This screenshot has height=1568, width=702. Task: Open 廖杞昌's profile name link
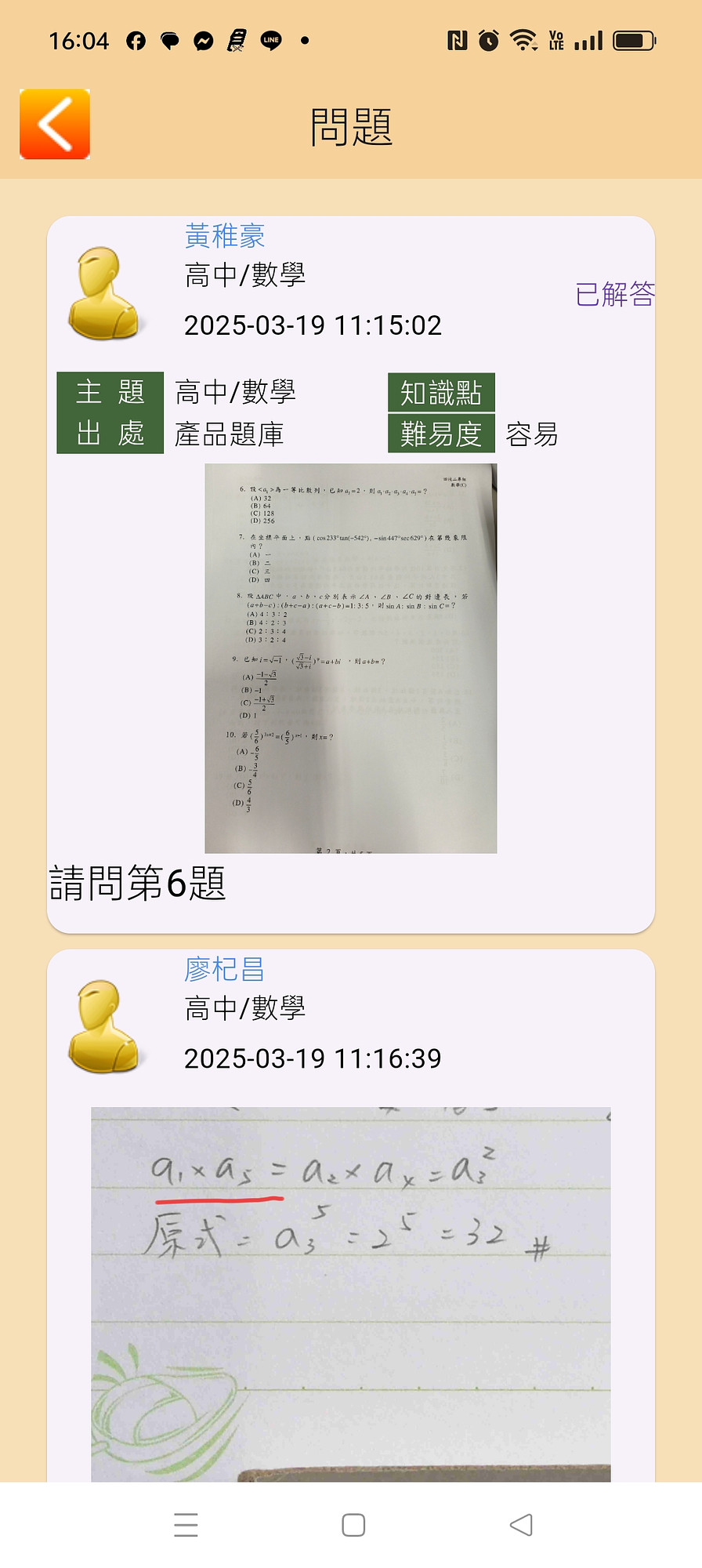click(x=224, y=970)
